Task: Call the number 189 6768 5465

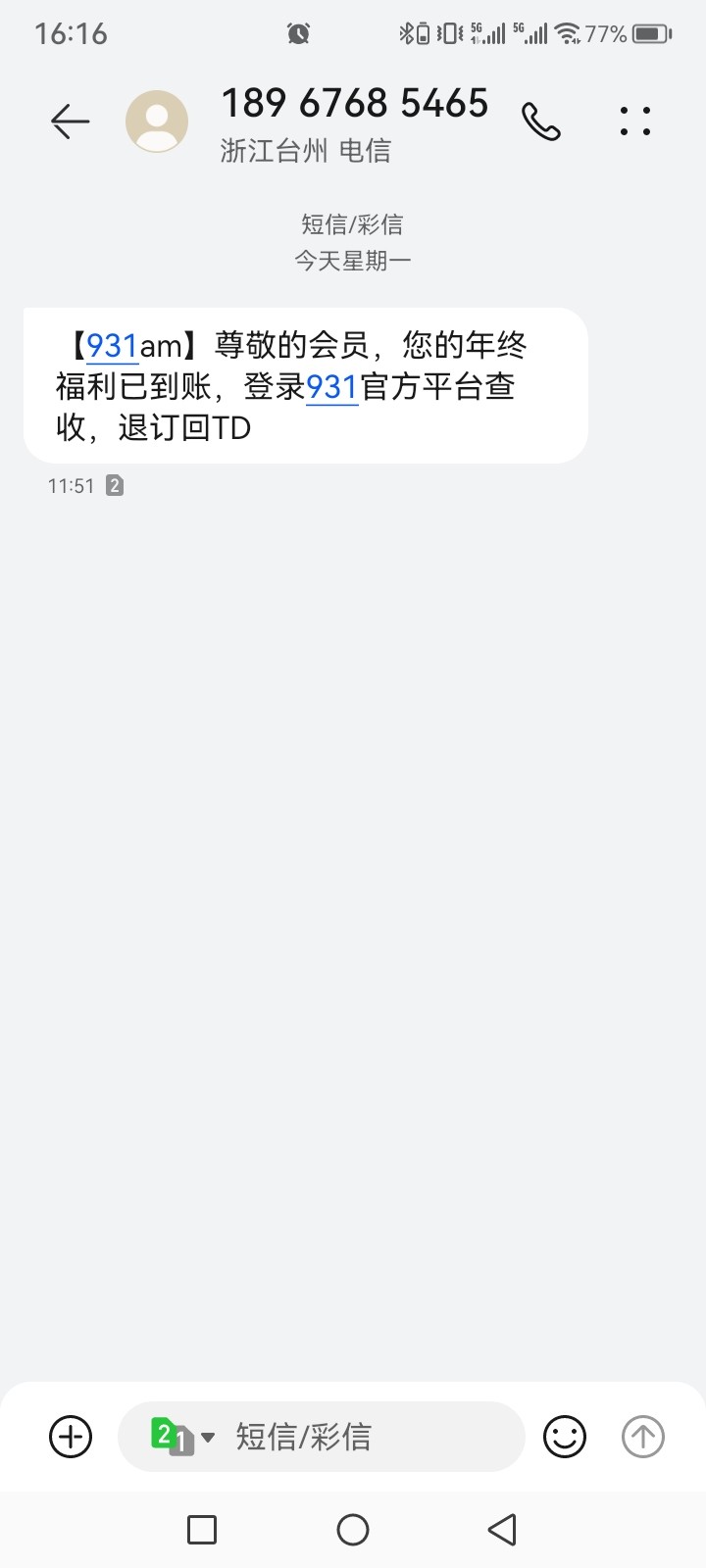Action: point(540,122)
